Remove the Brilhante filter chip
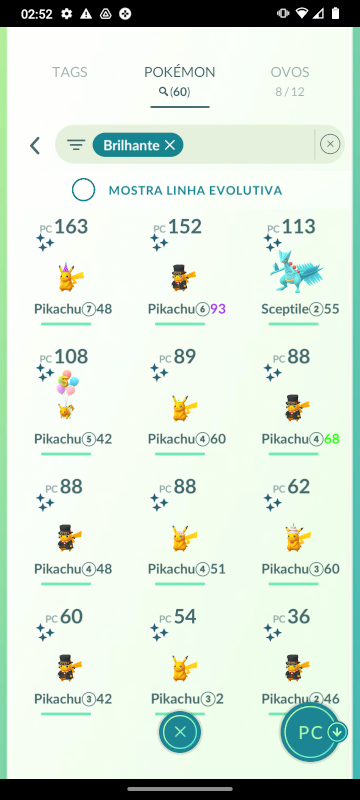The height and width of the screenshot is (800, 360). (x=170, y=145)
